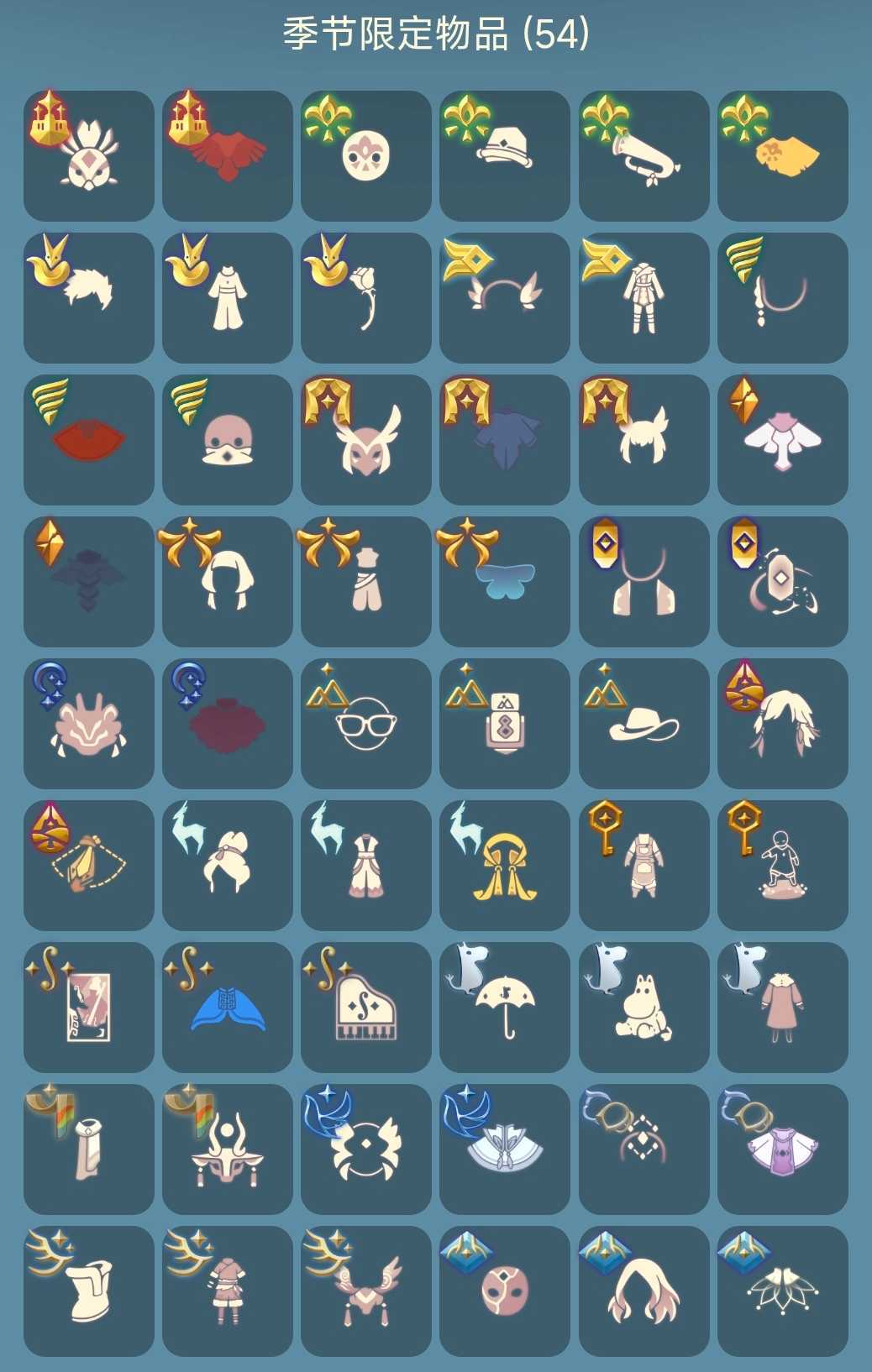Select the blue whale-tail cape item
The image size is (872, 1372).
coord(228,1007)
